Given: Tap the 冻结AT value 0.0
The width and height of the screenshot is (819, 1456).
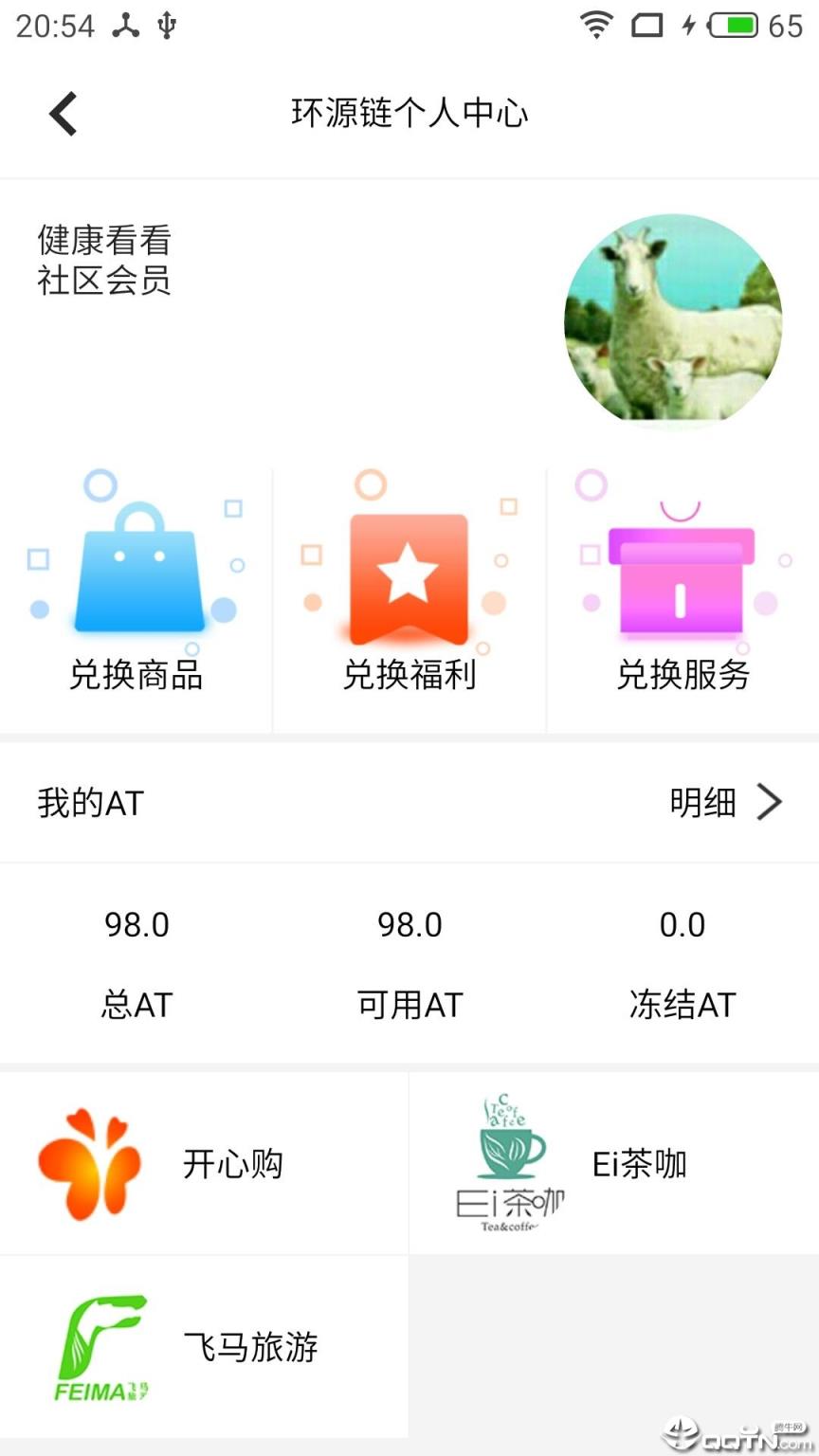Looking at the screenshot, I should (682, 925).
